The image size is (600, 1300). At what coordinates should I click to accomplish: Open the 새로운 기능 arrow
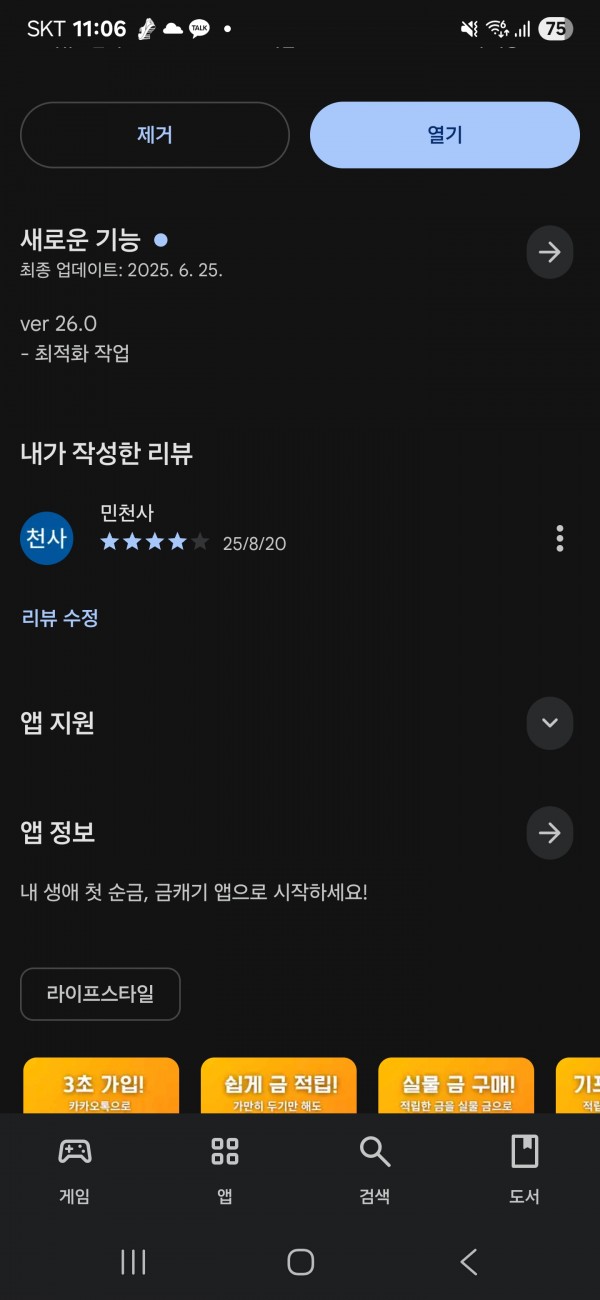(550, 252)
